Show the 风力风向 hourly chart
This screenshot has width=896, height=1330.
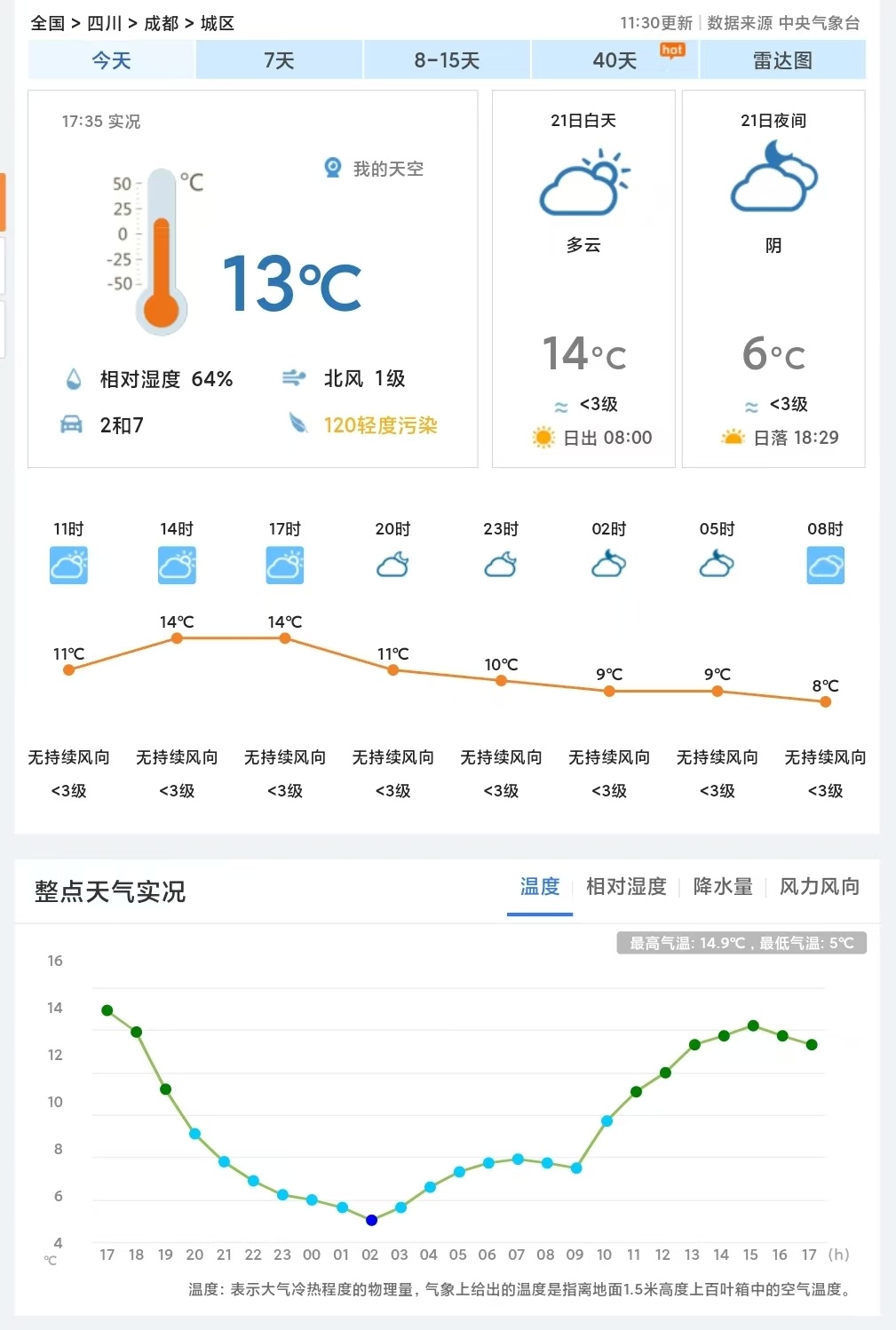point(820,886)
